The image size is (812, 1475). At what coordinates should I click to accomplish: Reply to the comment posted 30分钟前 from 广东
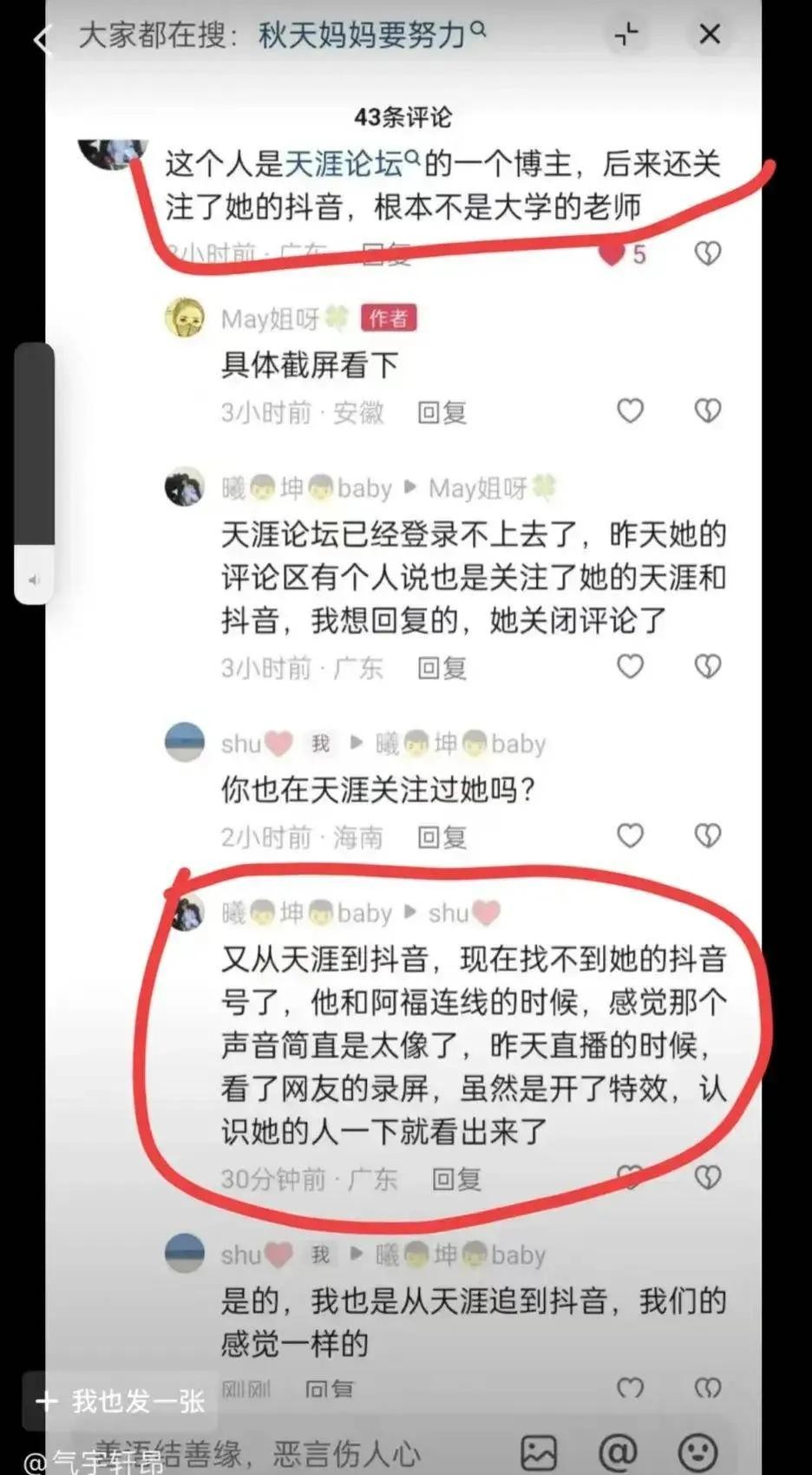pyautogui.click(x=456, y=1178)
